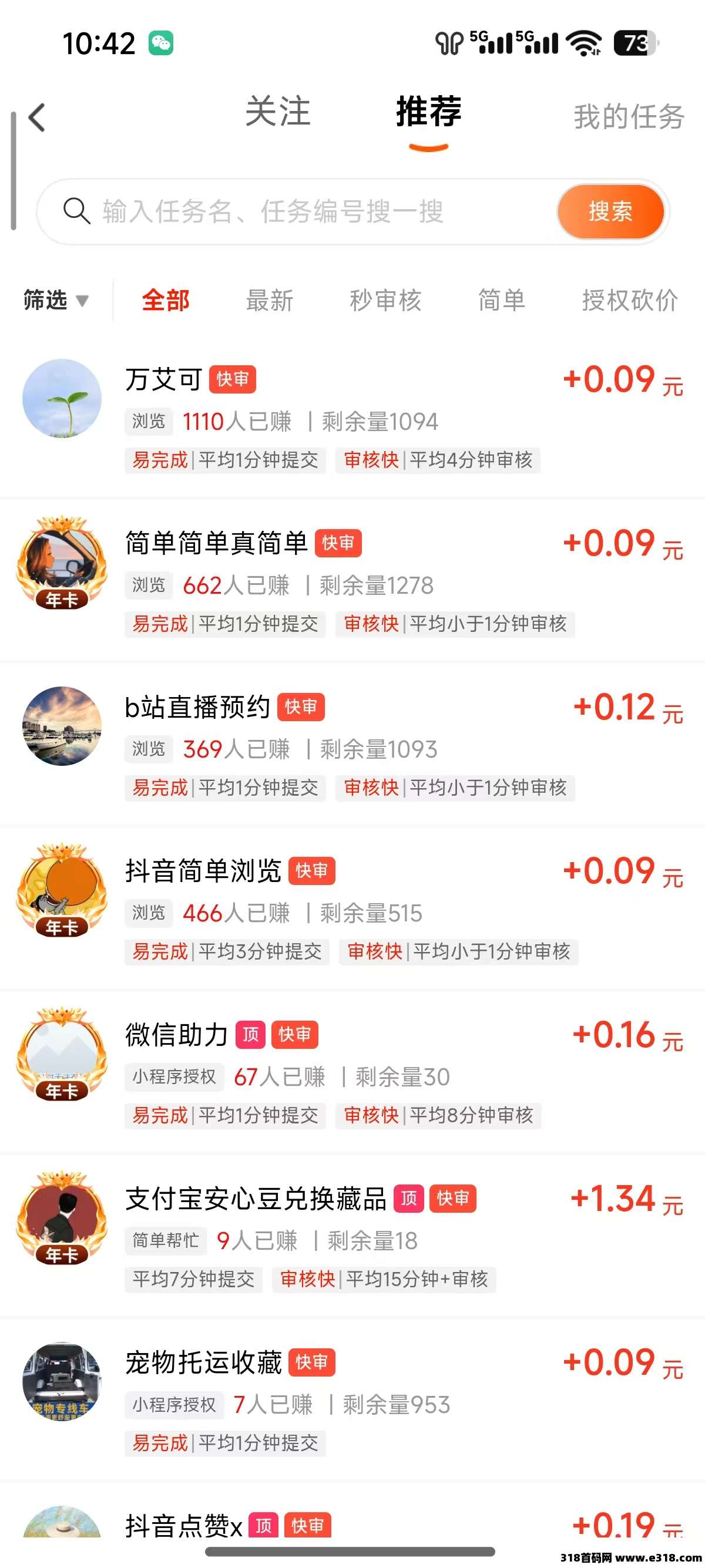Switch to the 授权砍价 filter

630,301
